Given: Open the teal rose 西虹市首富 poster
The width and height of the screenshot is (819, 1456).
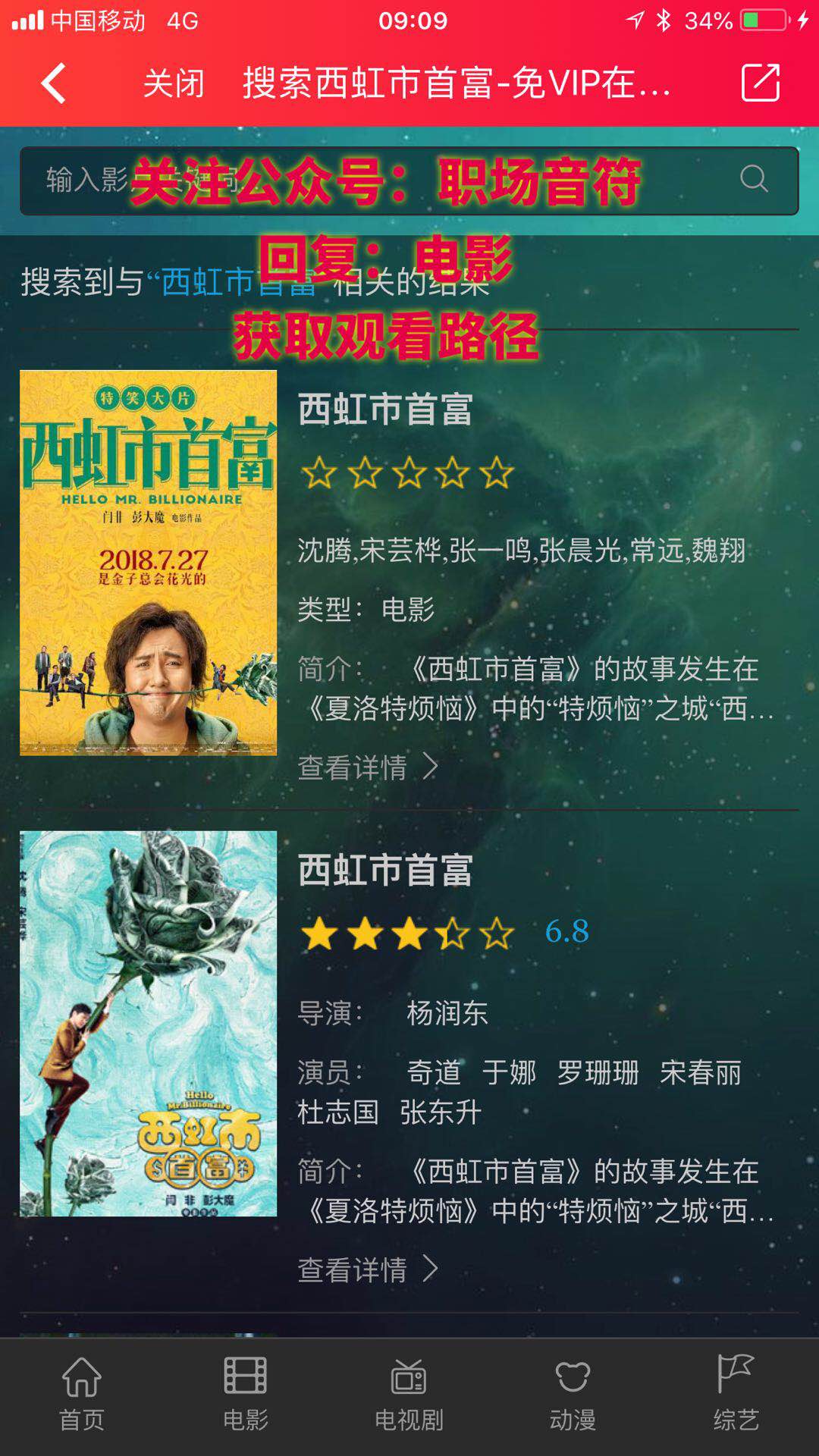Looking at the screenshot, I should 149,1024.
